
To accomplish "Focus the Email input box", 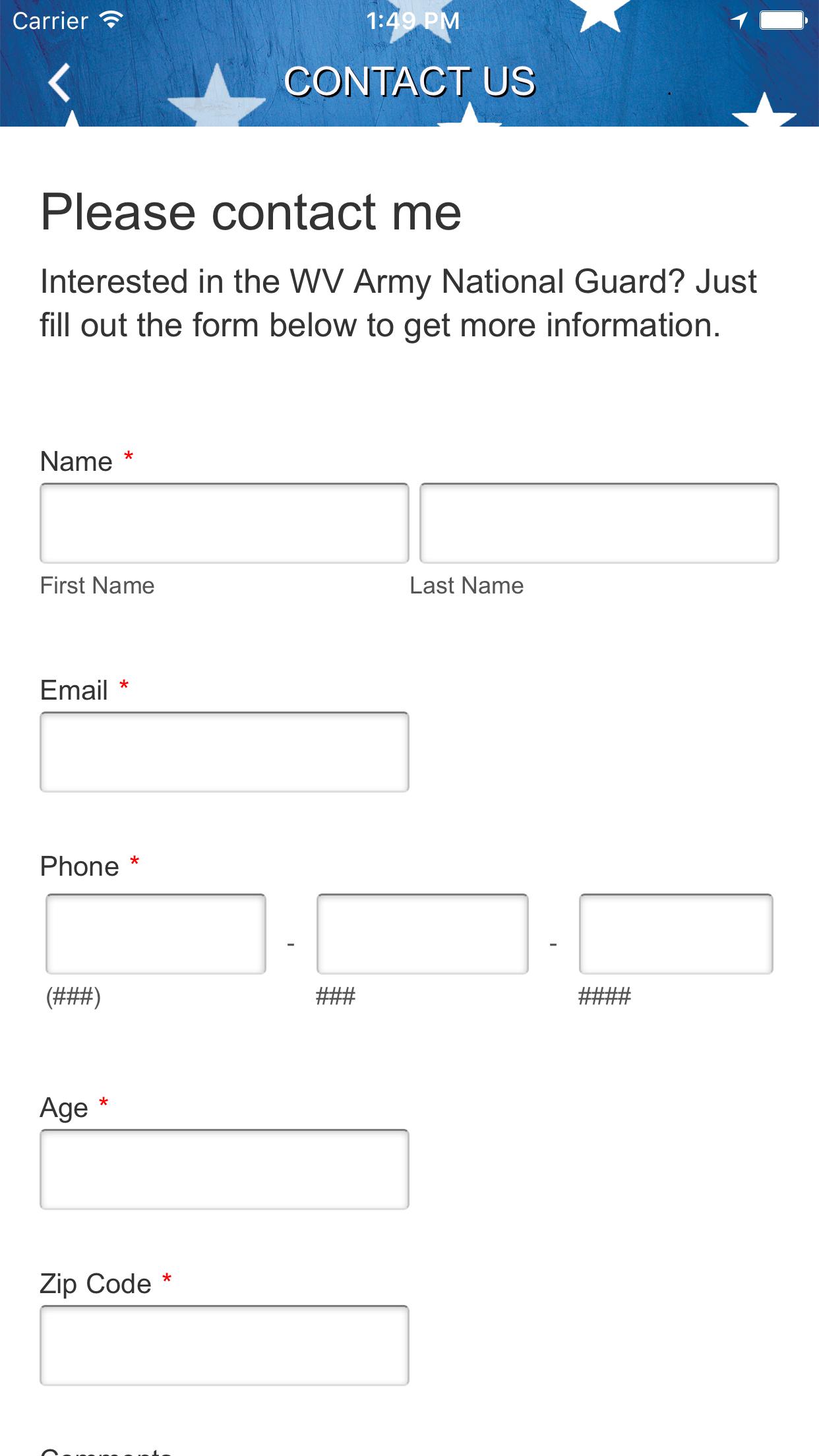I will [x=224, y=752].
